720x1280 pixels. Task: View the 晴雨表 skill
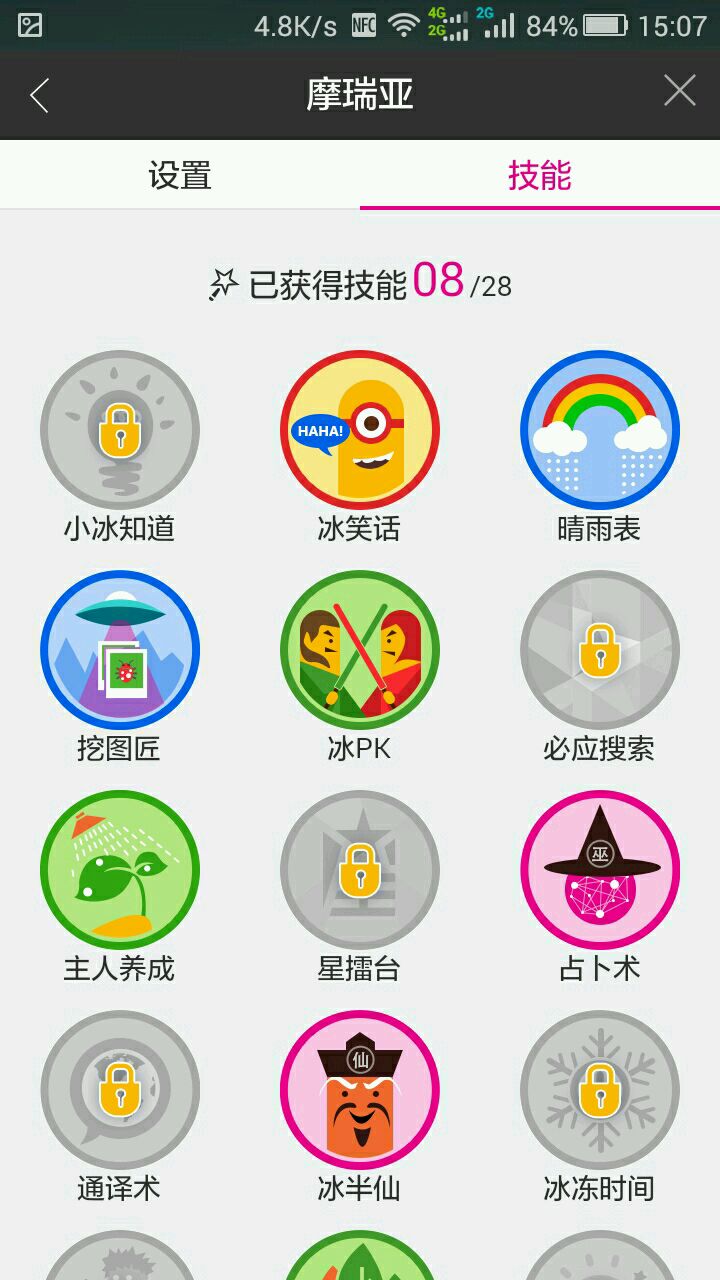pyautogui.click(x=600, y=431)
